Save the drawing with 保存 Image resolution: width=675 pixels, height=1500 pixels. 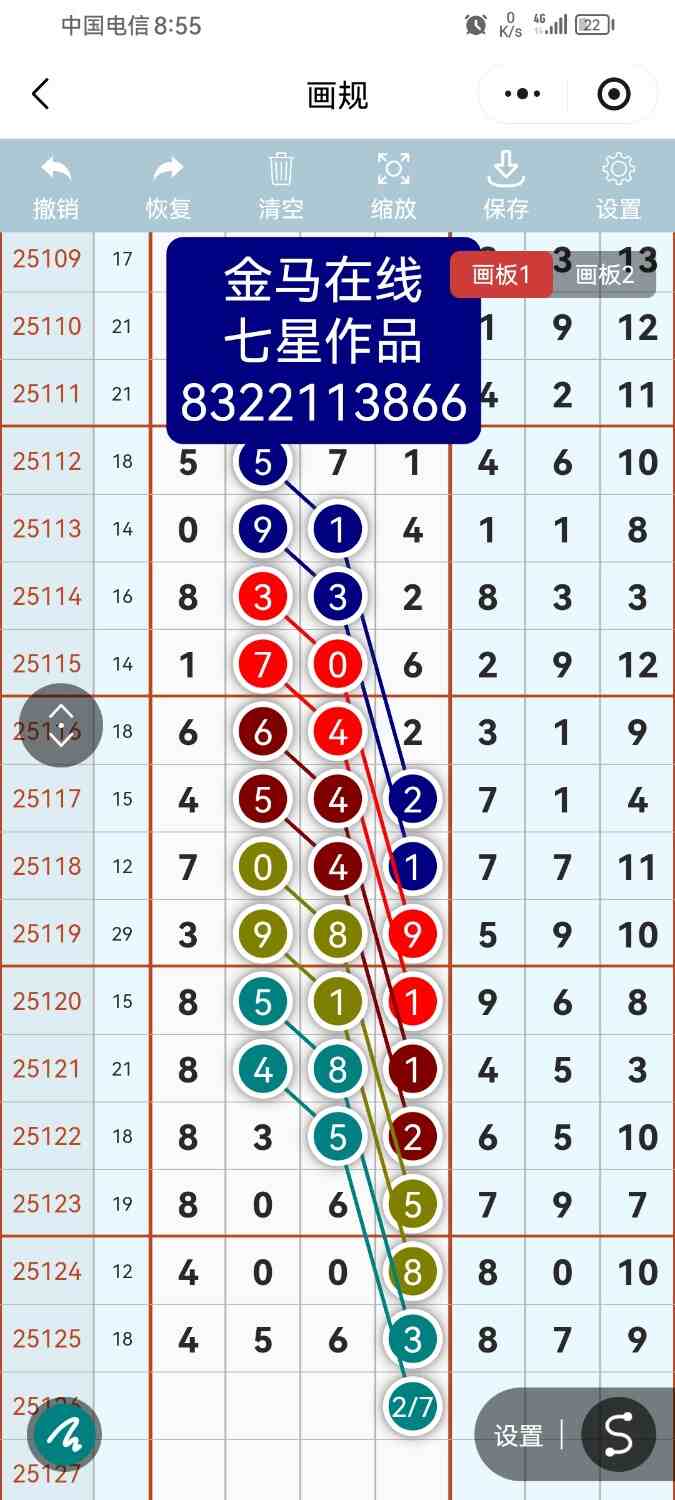tap(506, 187)
